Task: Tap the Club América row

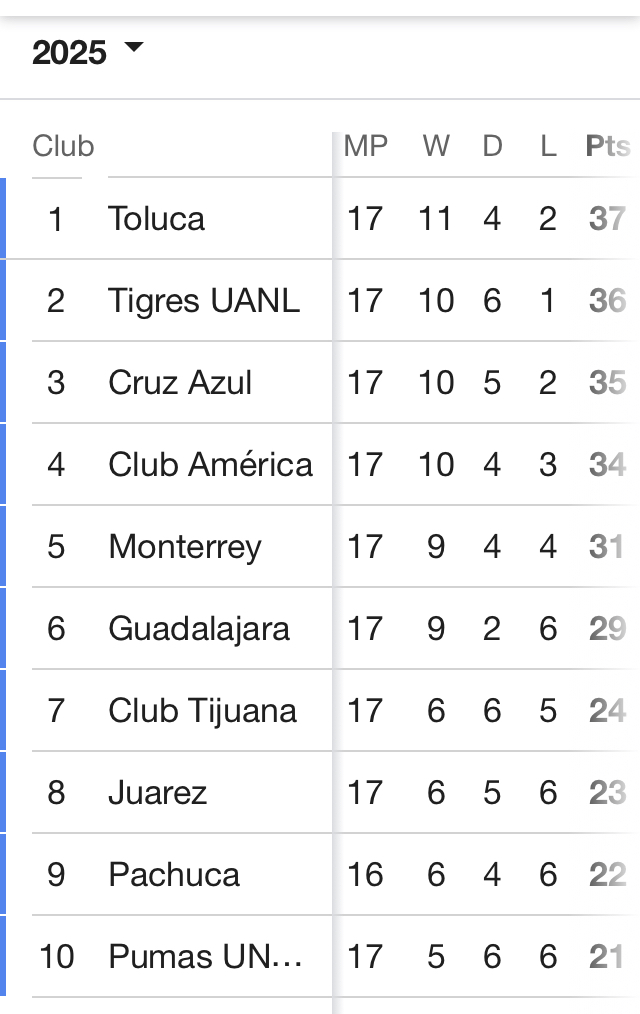Action: pos(210,465)
